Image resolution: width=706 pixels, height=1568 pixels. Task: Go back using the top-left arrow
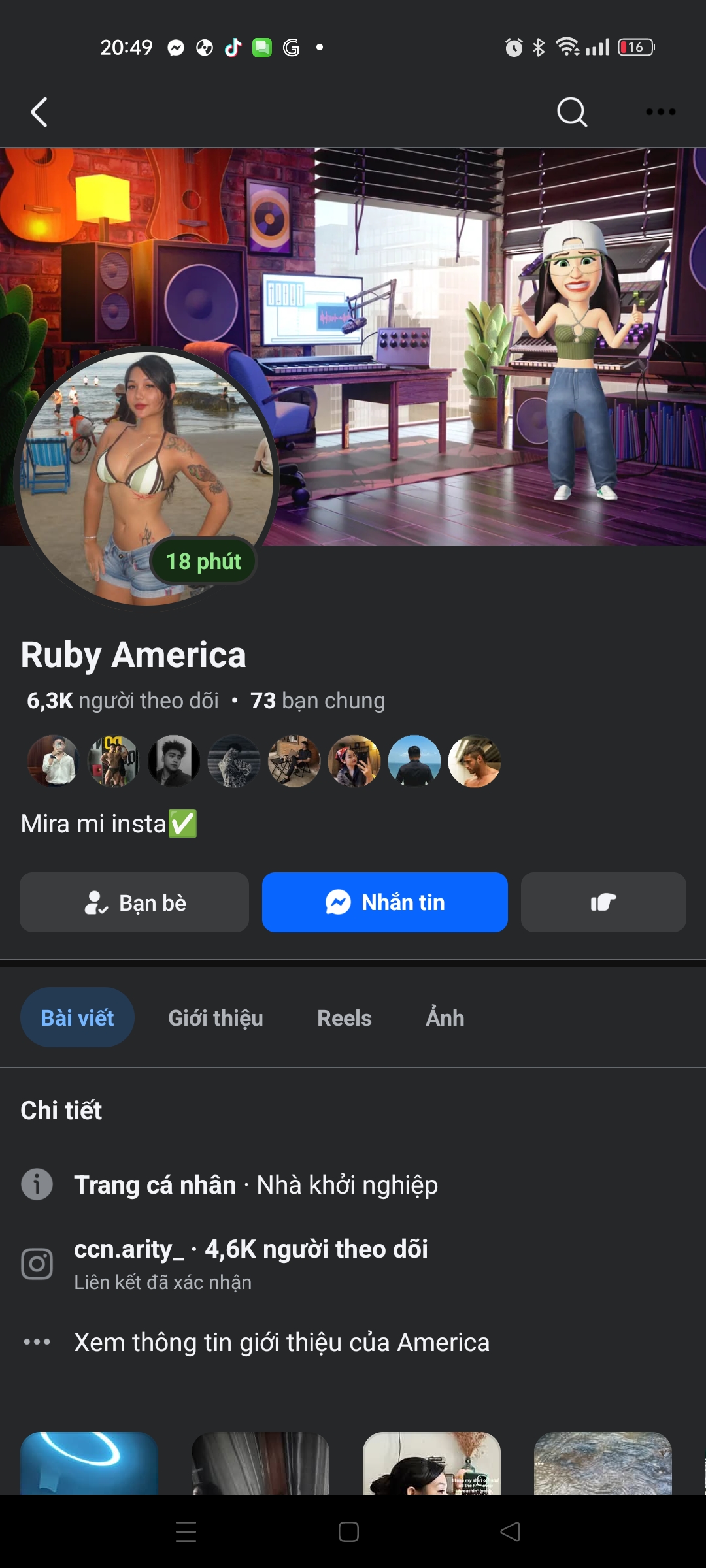pos(40,112)
